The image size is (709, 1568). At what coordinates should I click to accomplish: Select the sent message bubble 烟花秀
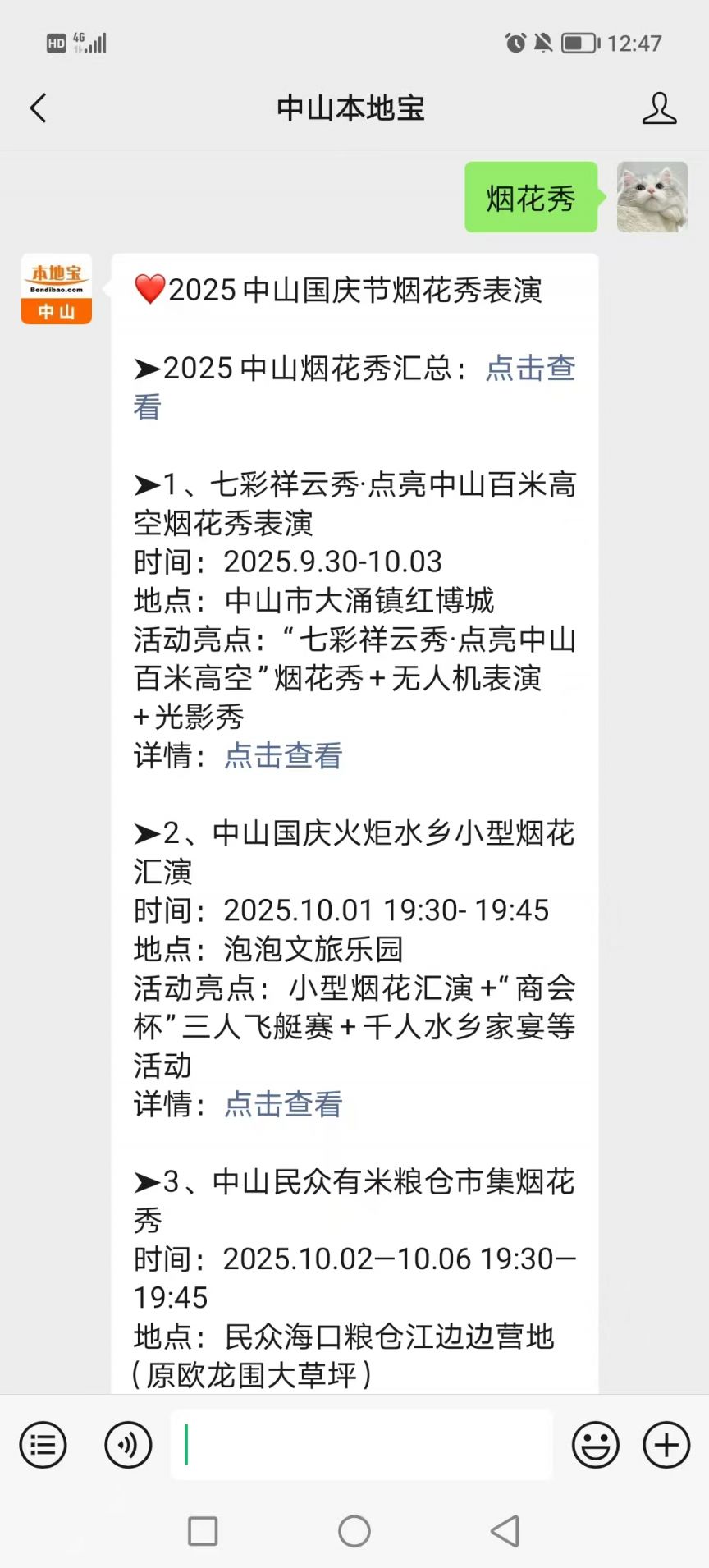[530, 197]
